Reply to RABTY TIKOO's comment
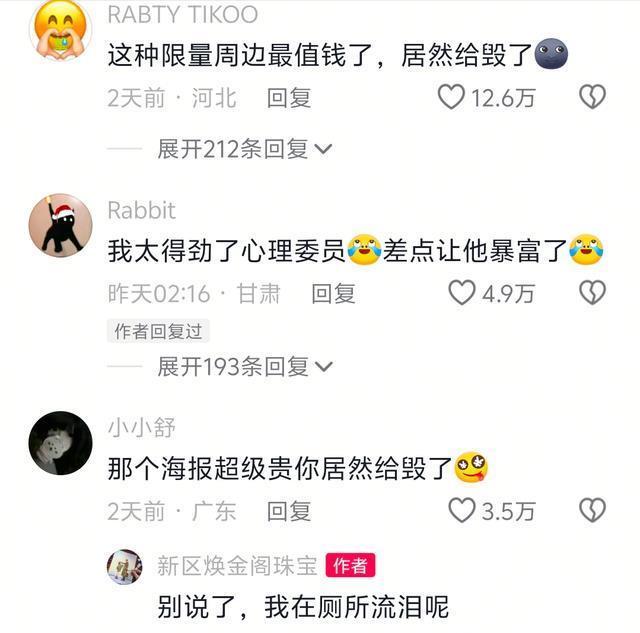 coord(289,97)
